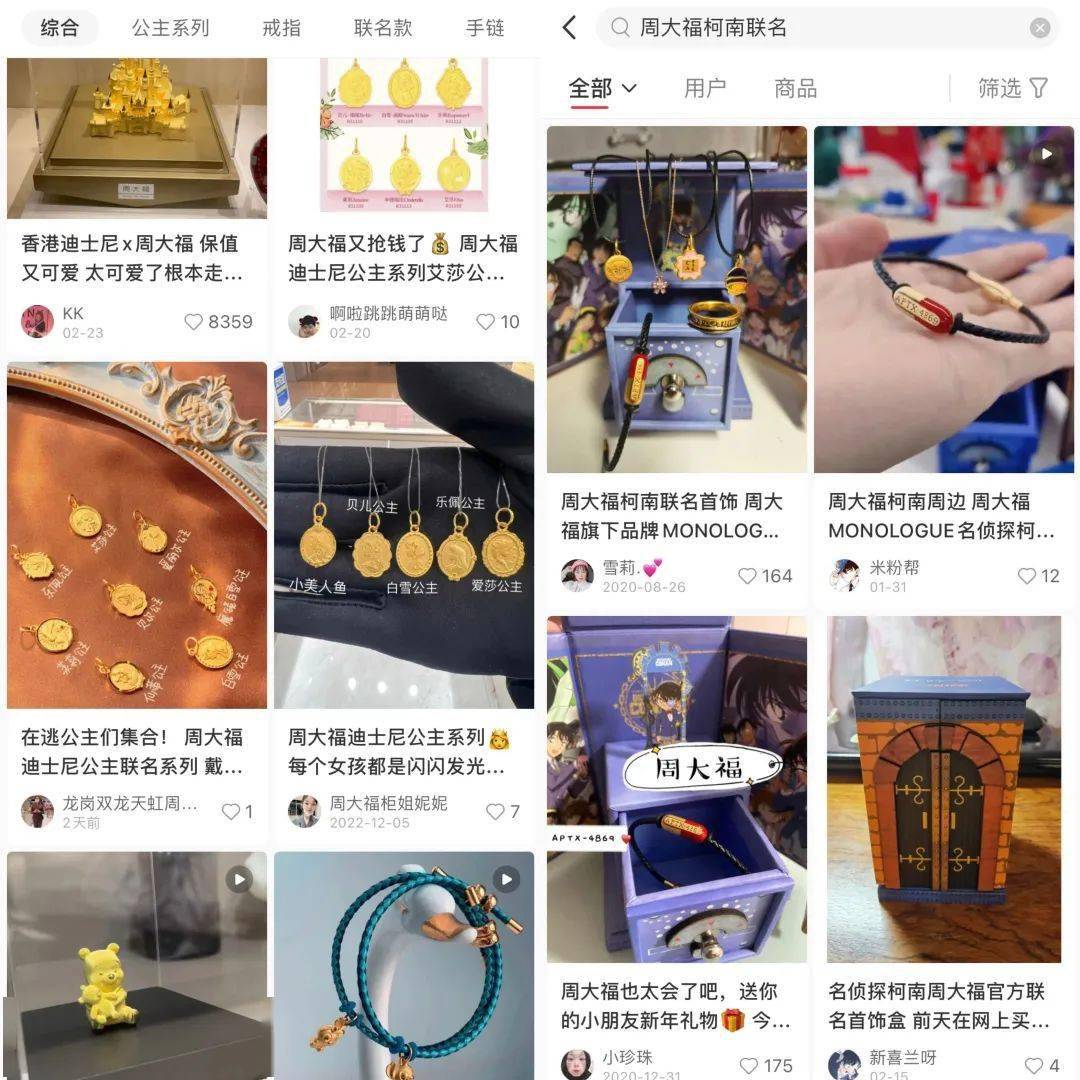
Task: Select the 公主系列 chip
Action: 171,28
